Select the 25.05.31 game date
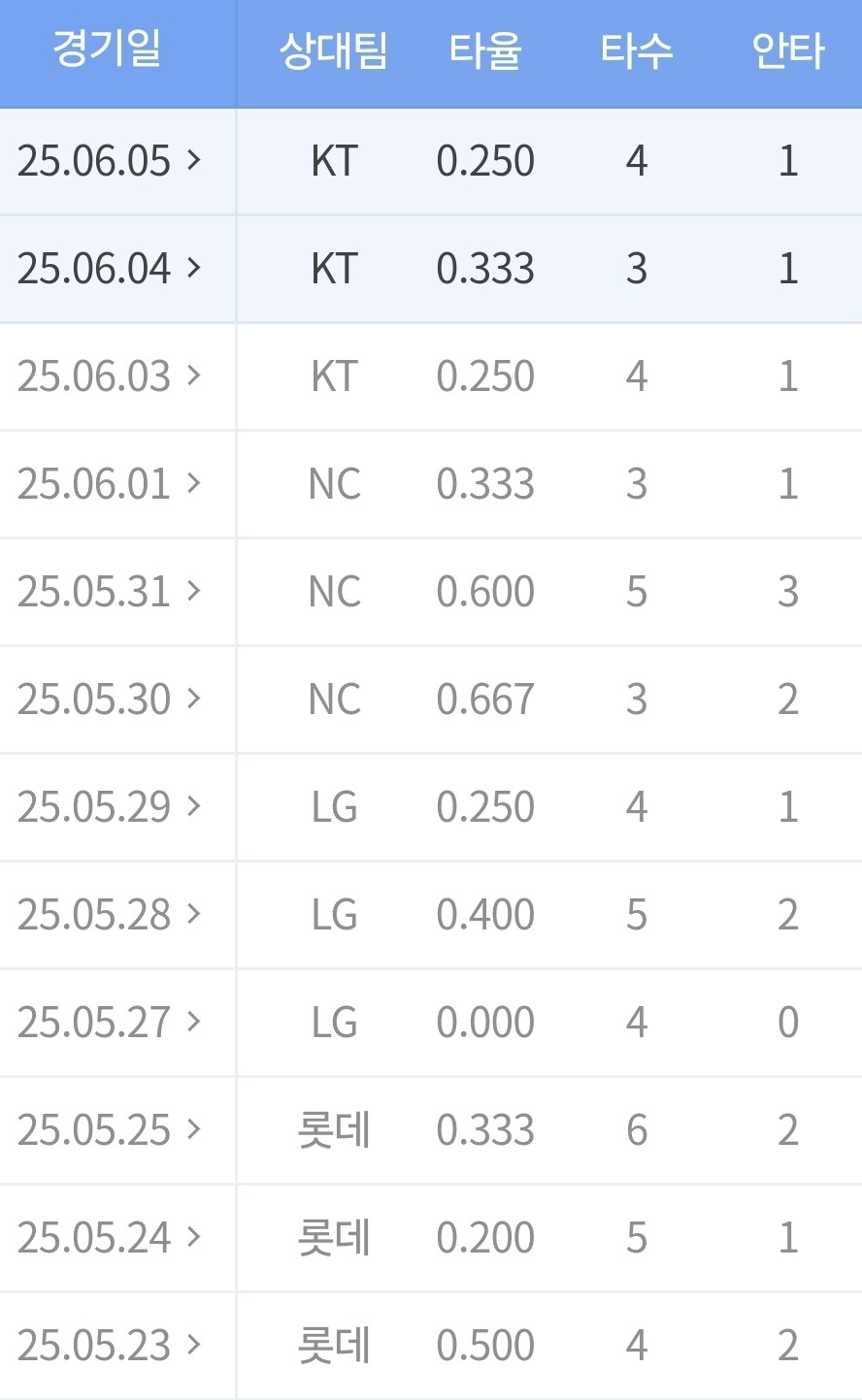 tap(109, 592)
